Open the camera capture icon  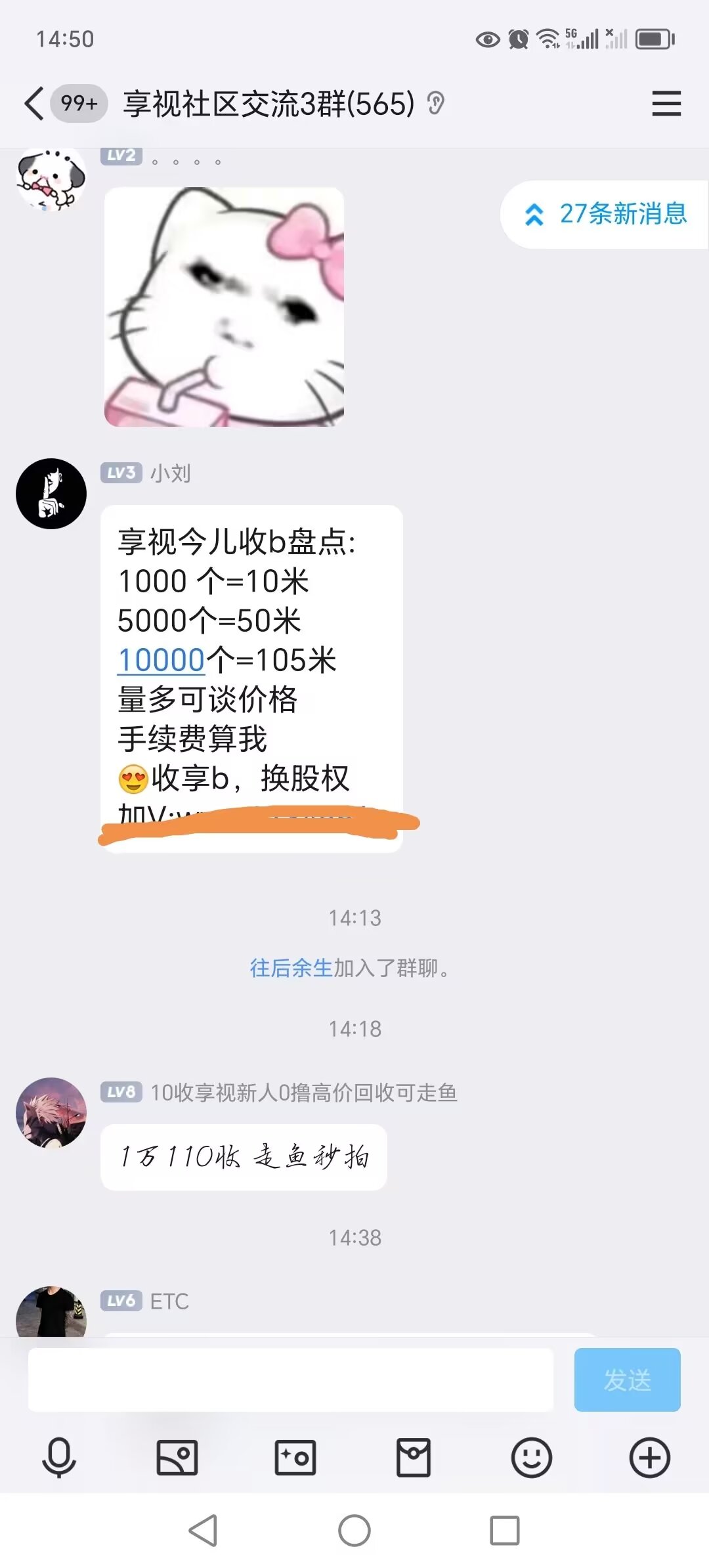pyautogui.click(x=295, y=1458)
